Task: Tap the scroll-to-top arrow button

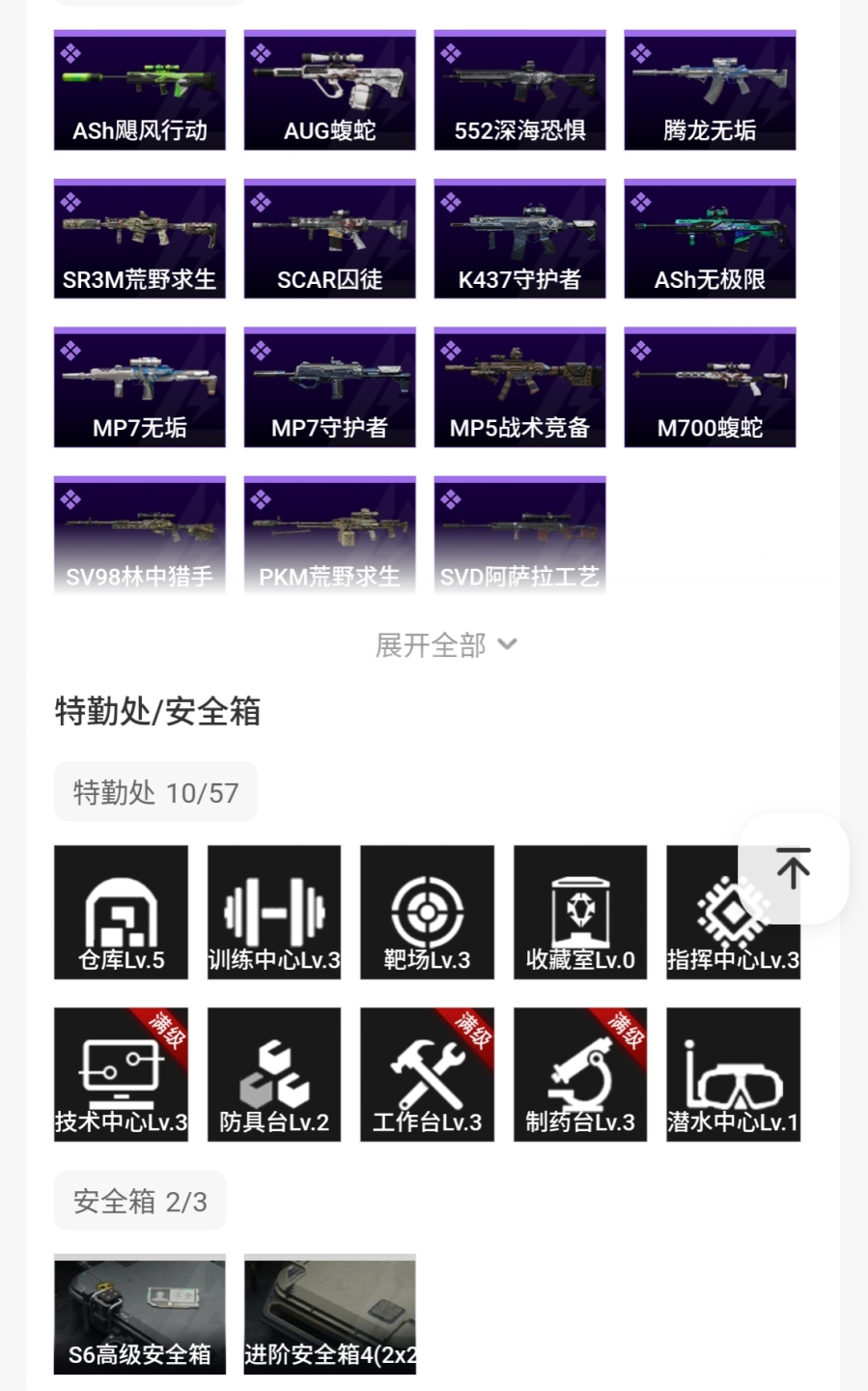Action: [793, 867]
